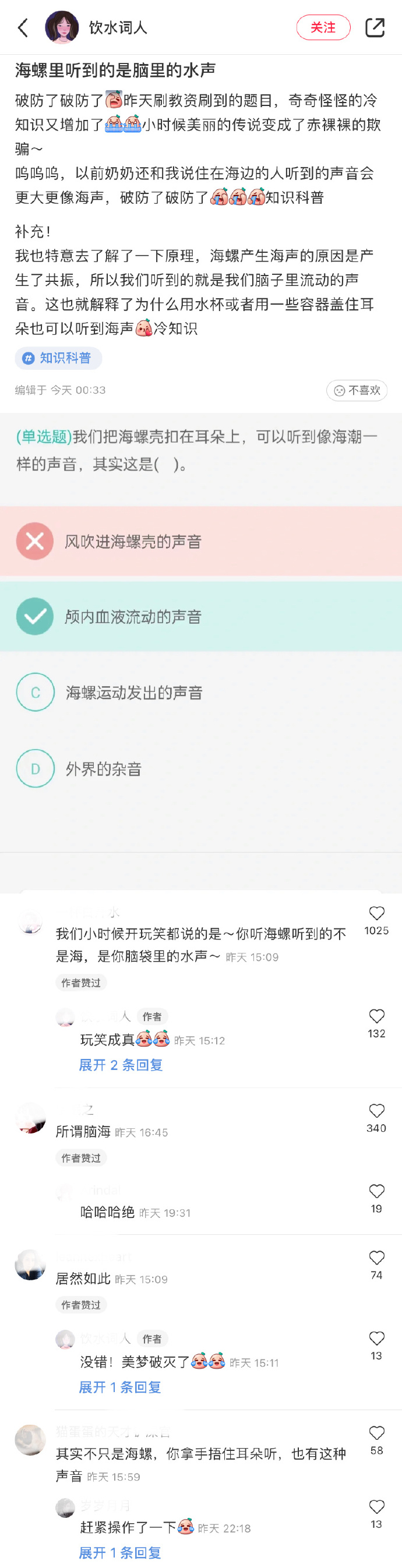Like the reply 没错！美梦破灭了
The image size is (402, 1568).
tap(376, 1338)
